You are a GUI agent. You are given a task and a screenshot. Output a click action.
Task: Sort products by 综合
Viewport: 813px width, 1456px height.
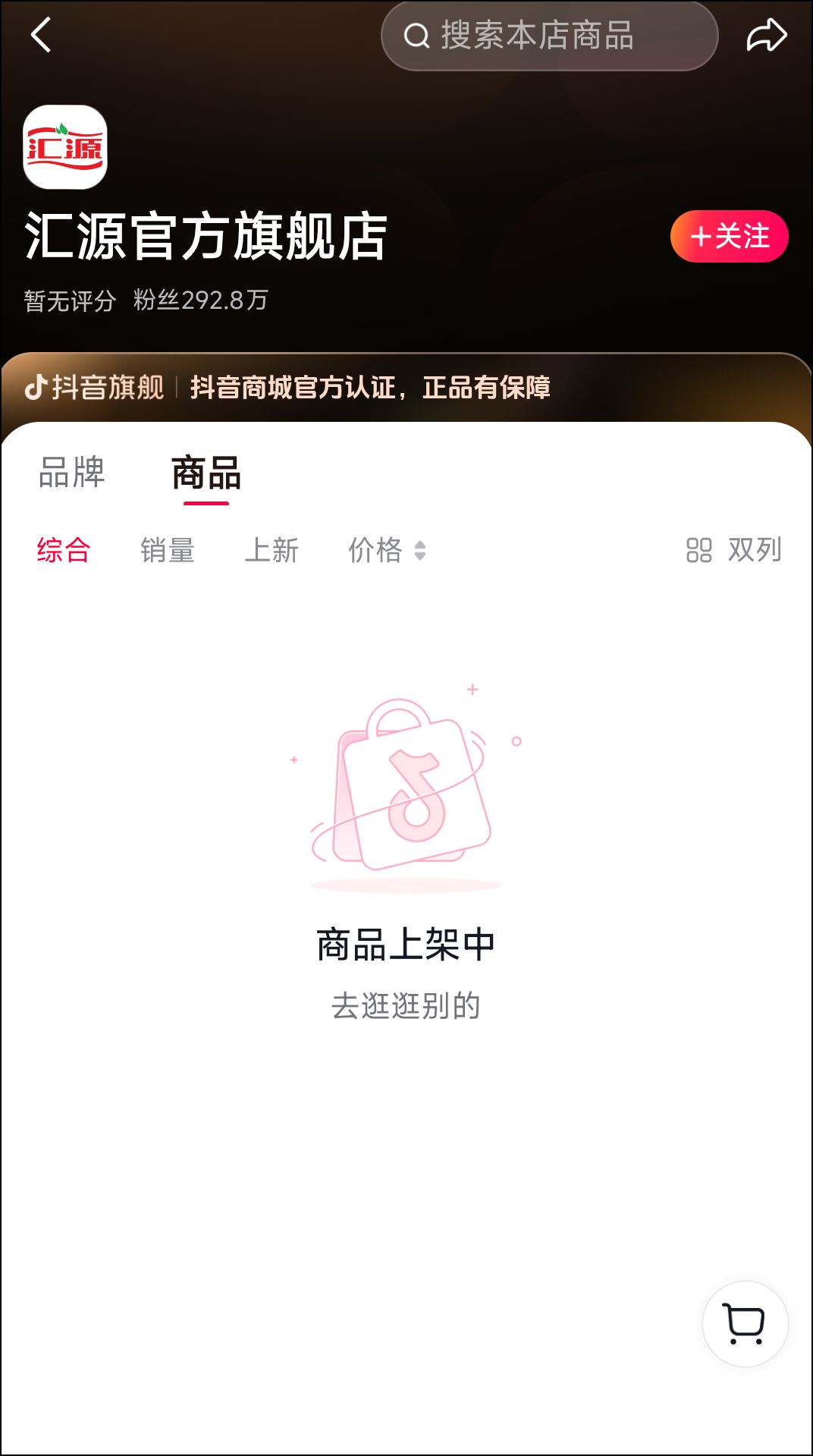click(x=64, y=550)
